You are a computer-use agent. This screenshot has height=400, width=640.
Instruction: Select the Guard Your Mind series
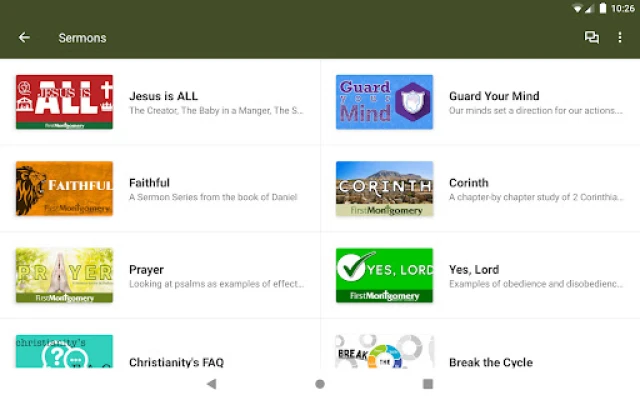[x=480, y=102]
